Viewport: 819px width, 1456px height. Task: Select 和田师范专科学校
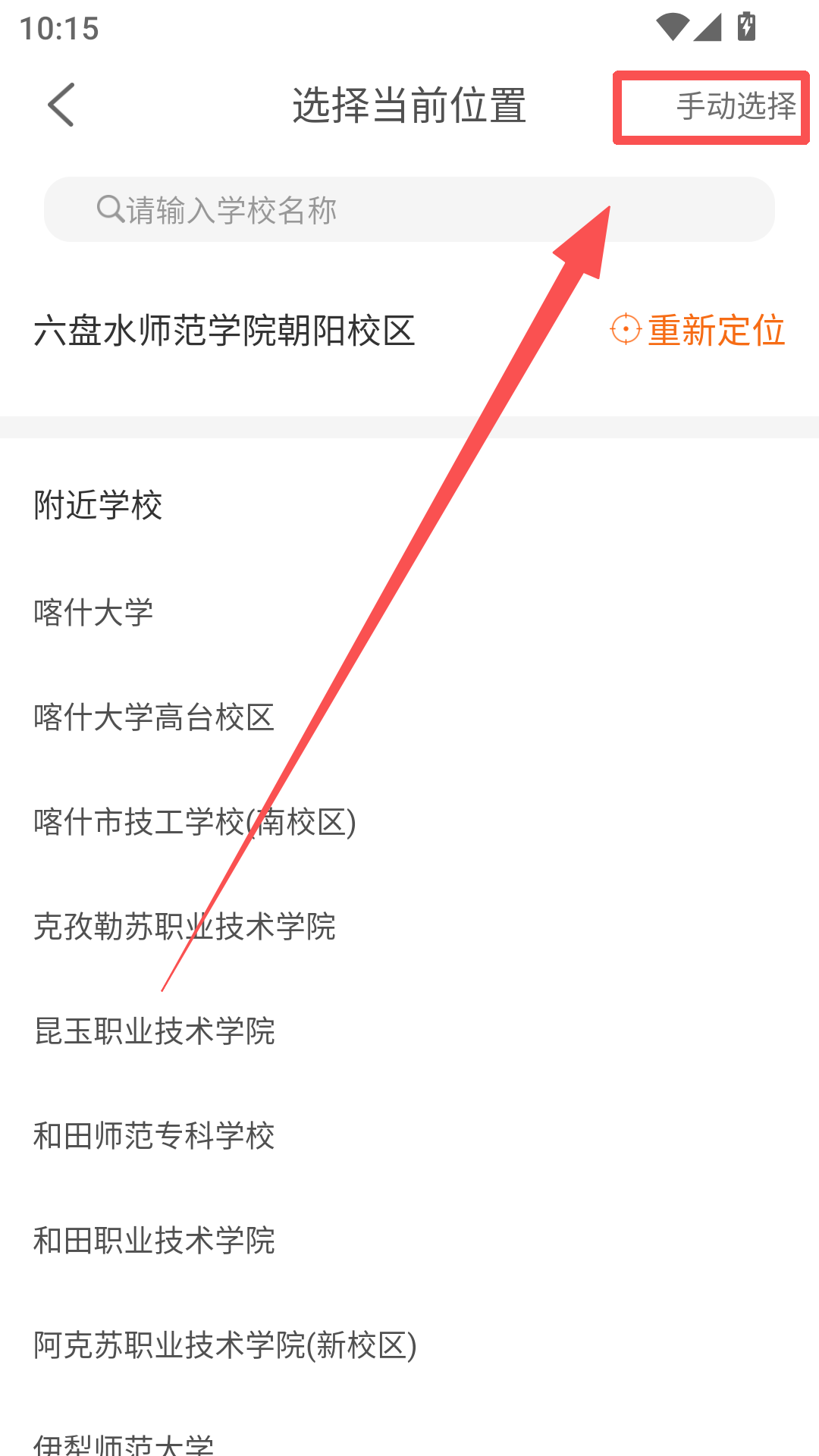coord(155,1135)
